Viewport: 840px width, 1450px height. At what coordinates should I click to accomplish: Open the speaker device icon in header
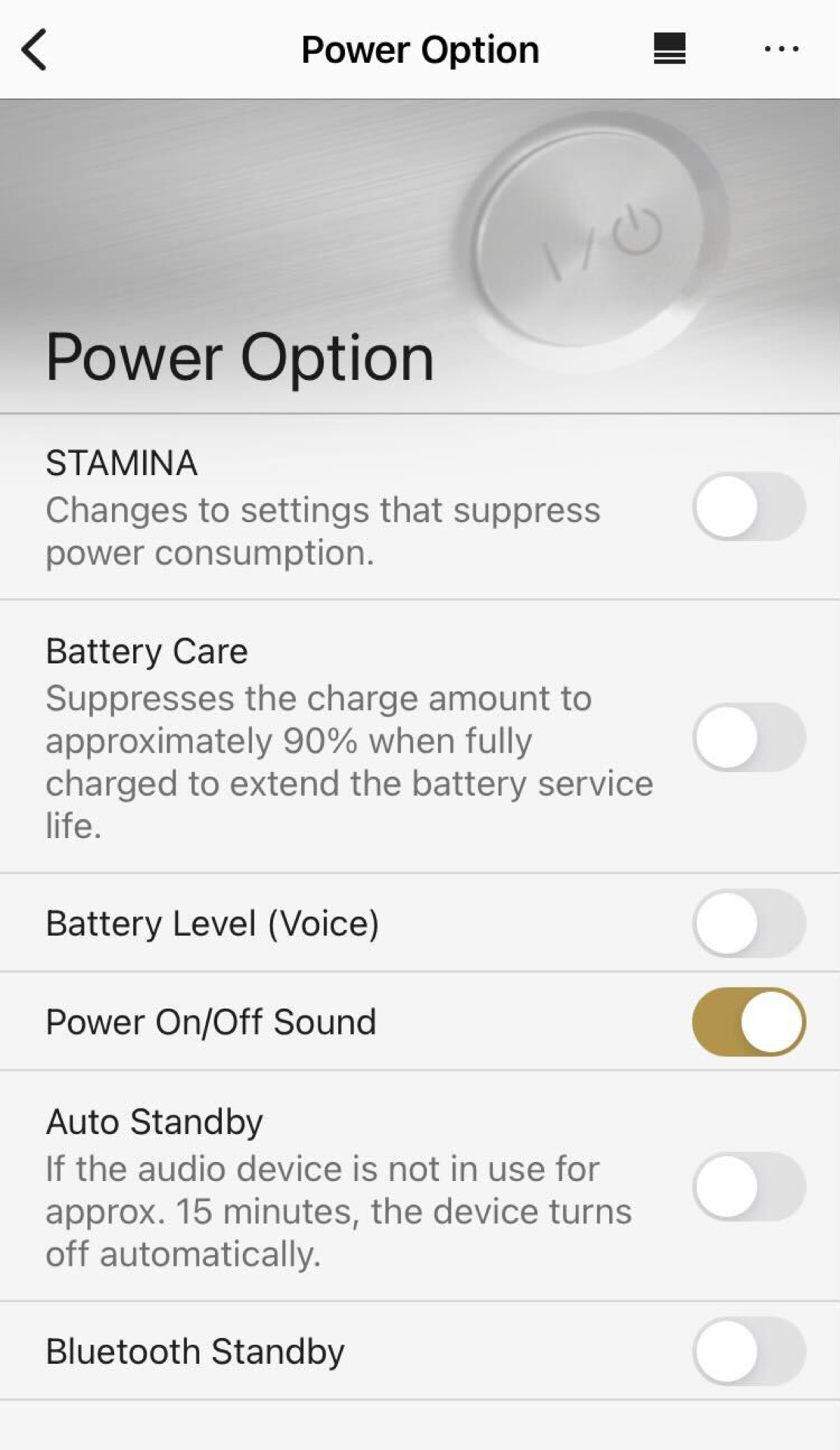pyautogui.click(x=669, y=49)
